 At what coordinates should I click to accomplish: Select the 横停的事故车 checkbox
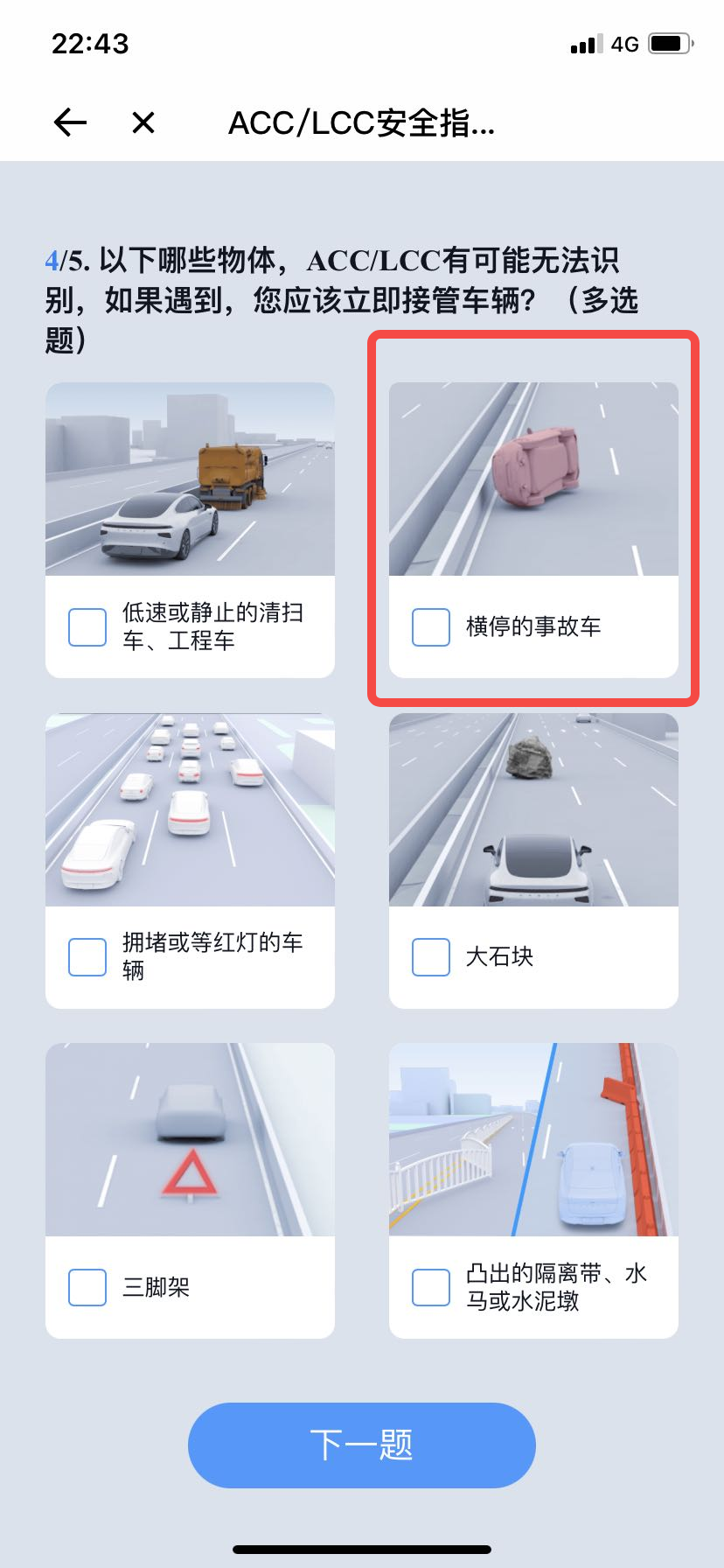click(x=431, y=627)
